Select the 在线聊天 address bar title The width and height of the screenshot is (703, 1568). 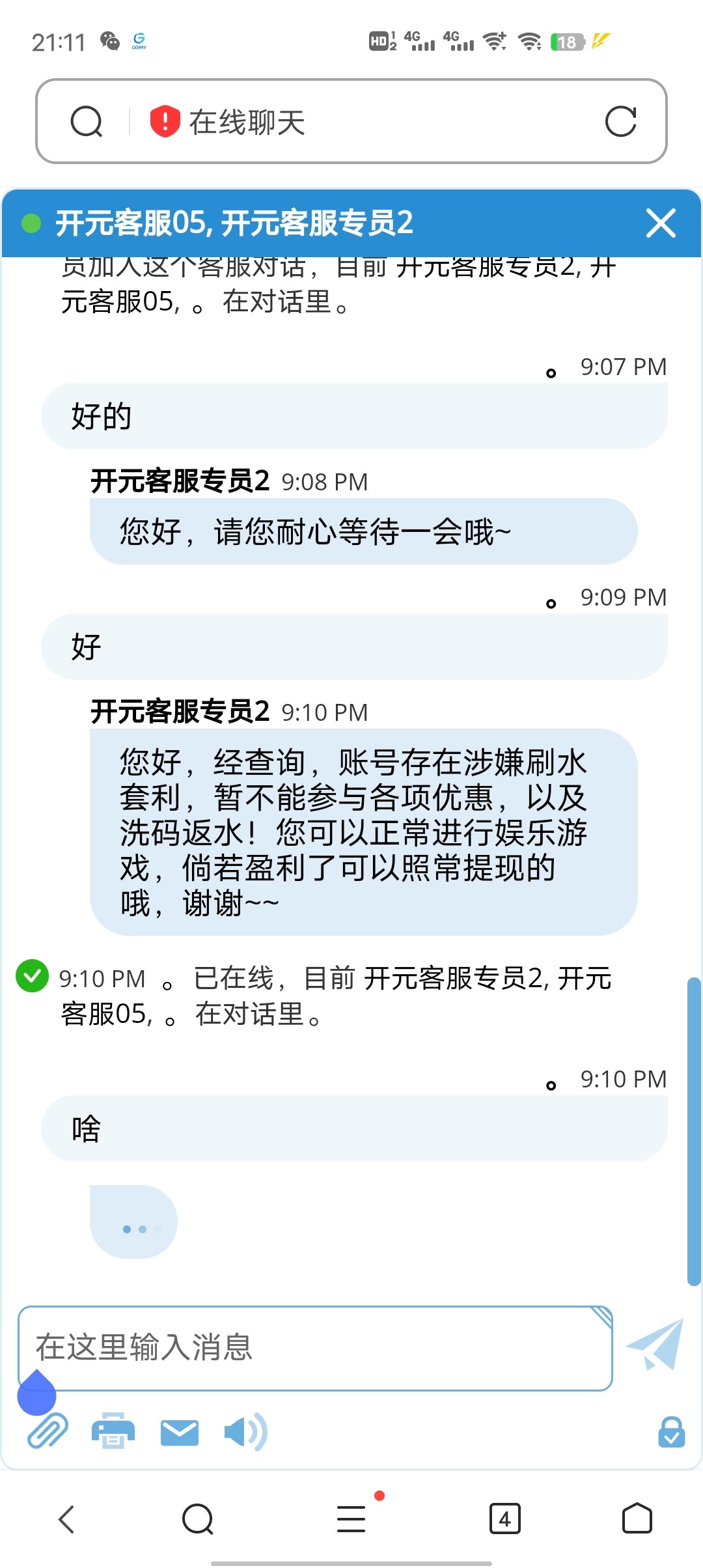[x=247, y=120]
